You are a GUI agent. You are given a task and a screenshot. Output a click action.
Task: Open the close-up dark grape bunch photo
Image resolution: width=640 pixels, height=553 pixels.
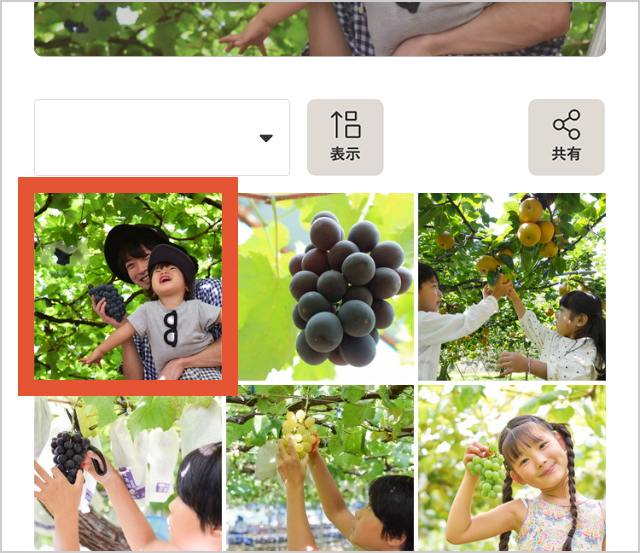[326, 286]
